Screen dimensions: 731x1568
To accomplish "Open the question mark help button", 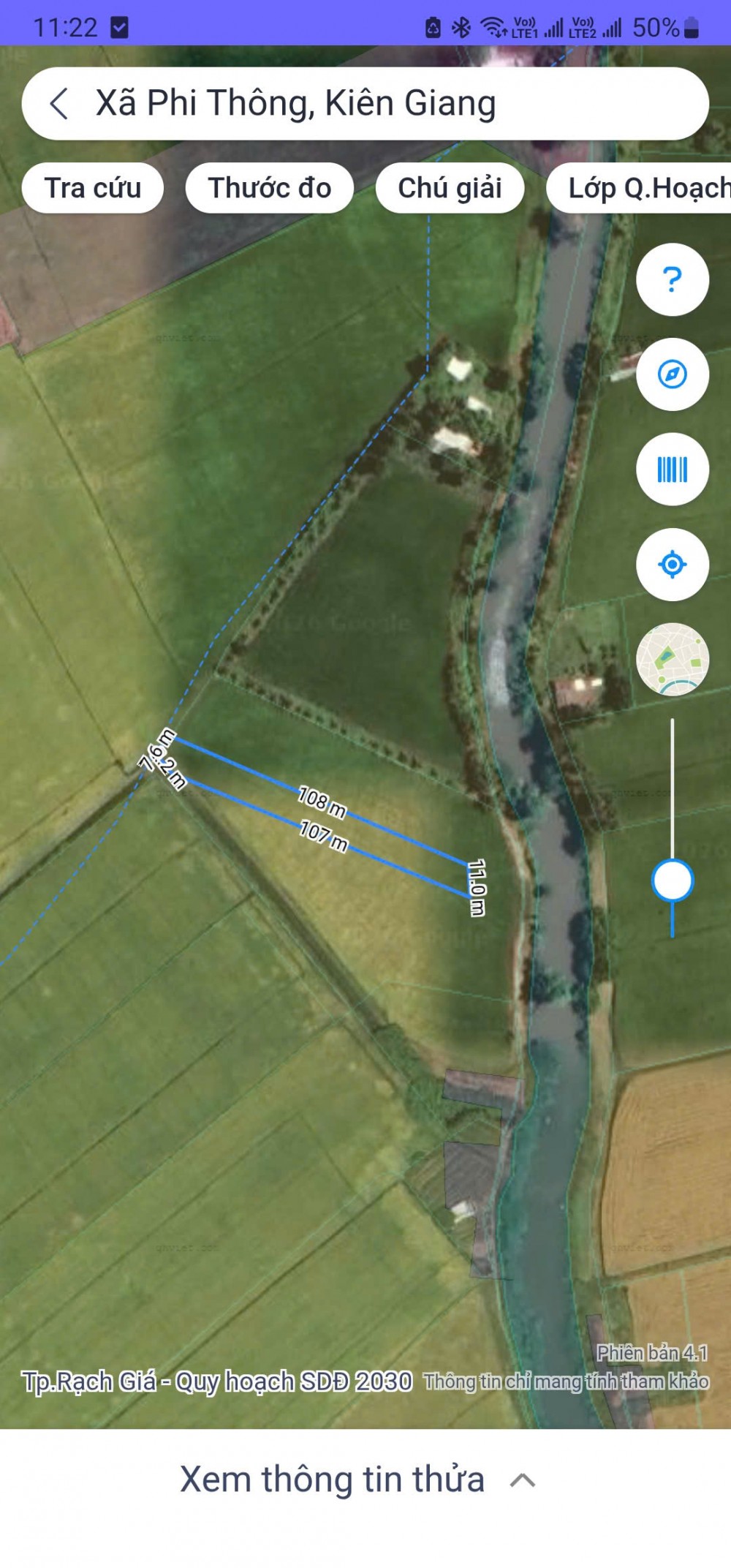I will tap(672, 279).
